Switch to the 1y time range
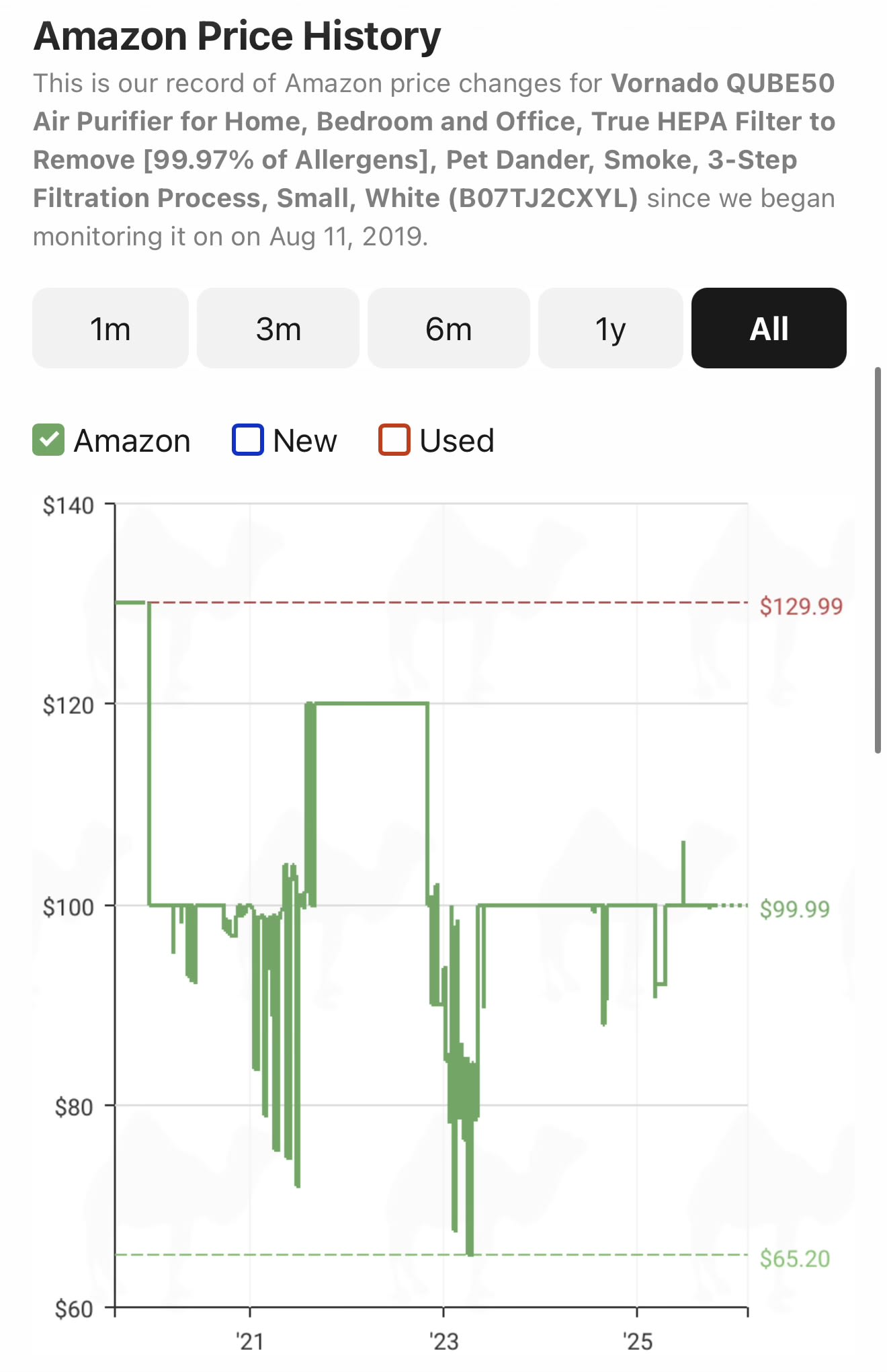887x1372 pixels. tap(610, 329)
